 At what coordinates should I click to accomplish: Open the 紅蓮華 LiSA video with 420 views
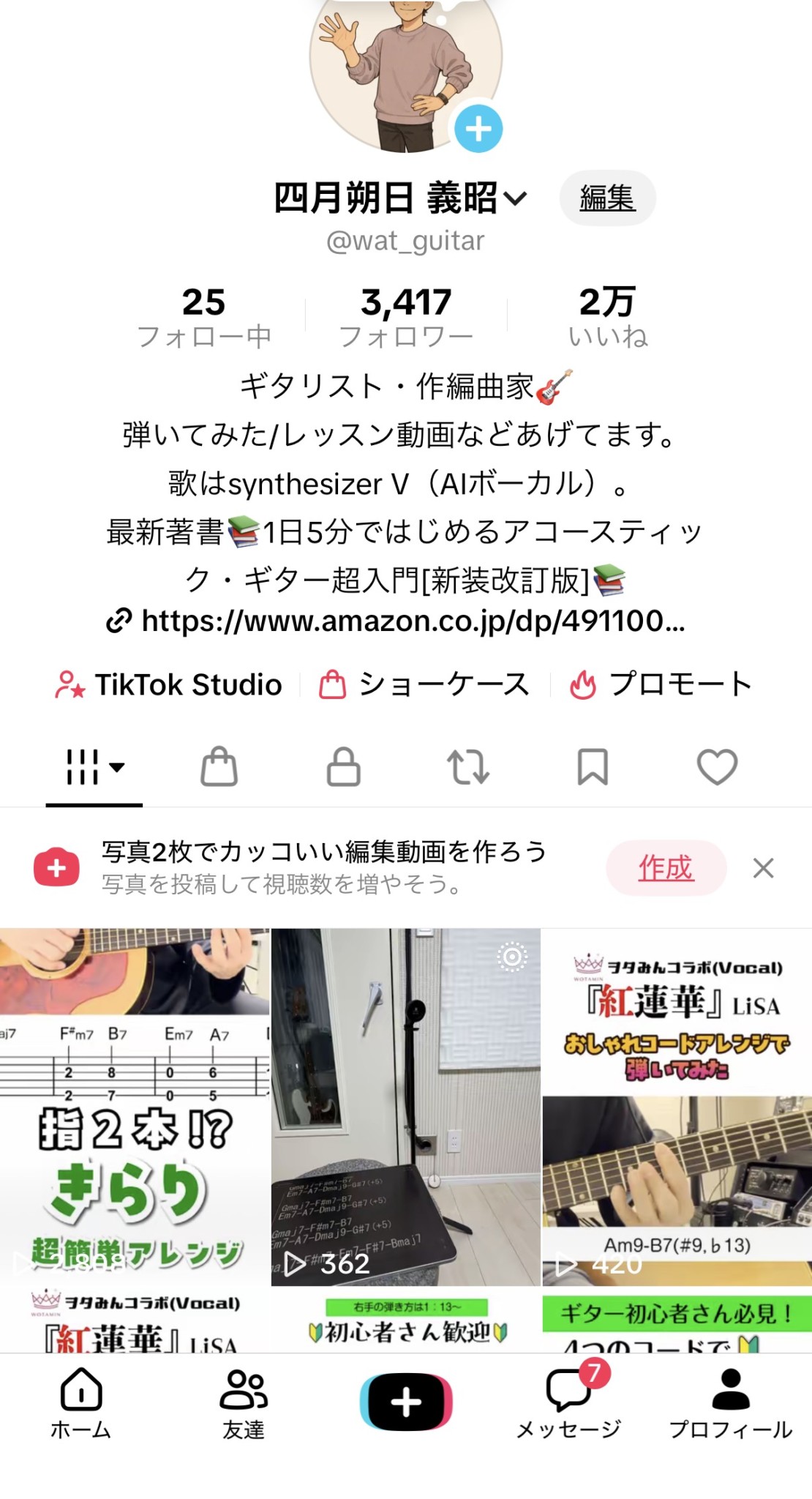[x=677, y=1105]
